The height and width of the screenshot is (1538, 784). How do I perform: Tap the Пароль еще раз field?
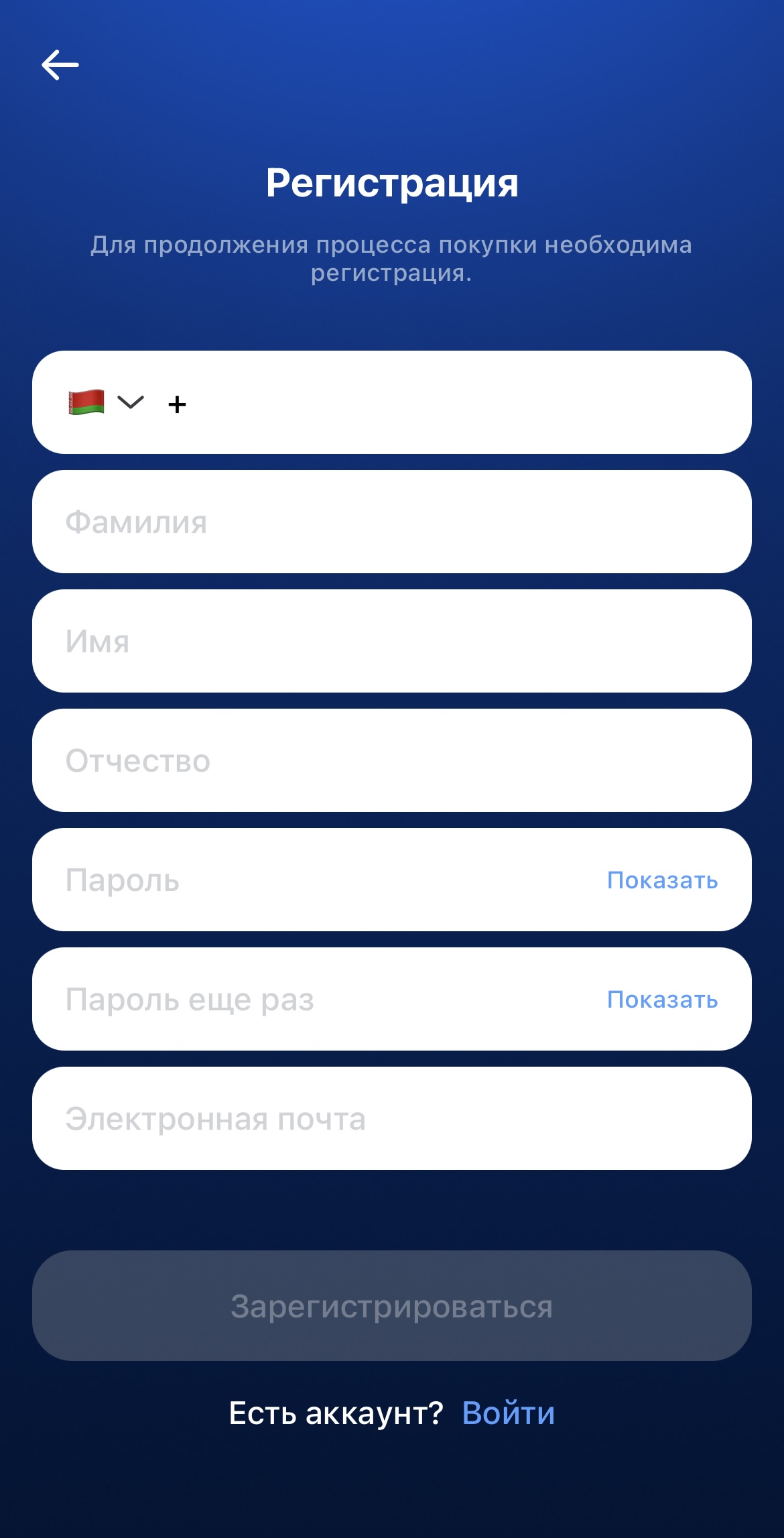322,999
